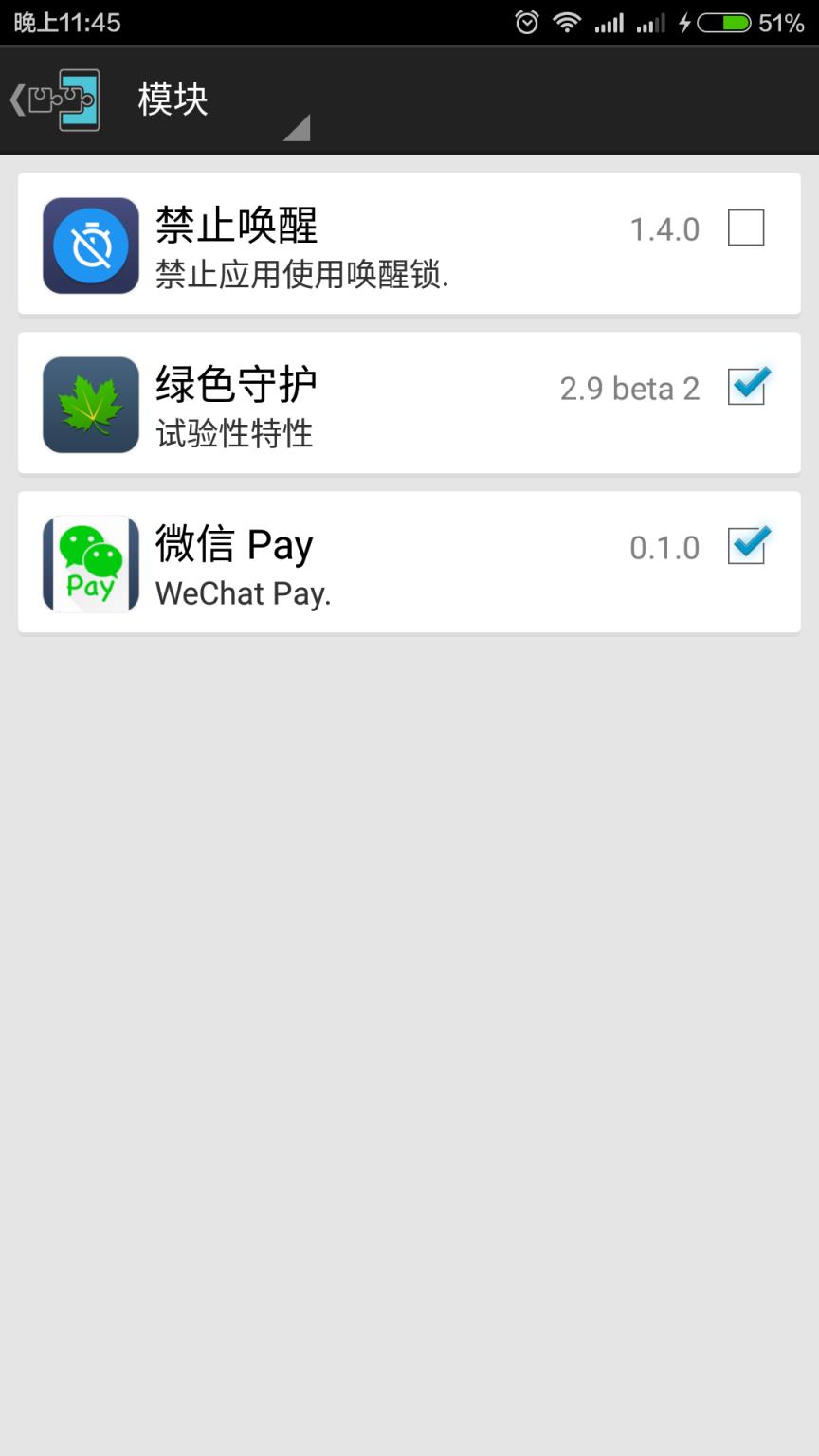This screenshot has height=1456, width=819.
Task: Tap the 禁止唤醒 module app icon
Action: pyautogui.click(x=90, y=245)
